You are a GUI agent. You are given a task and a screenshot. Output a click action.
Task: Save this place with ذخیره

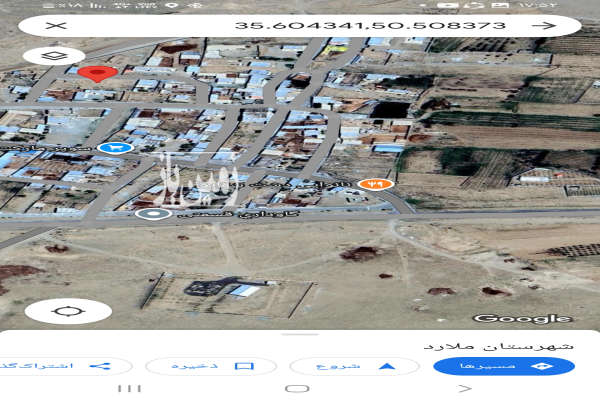coord(210,366)
